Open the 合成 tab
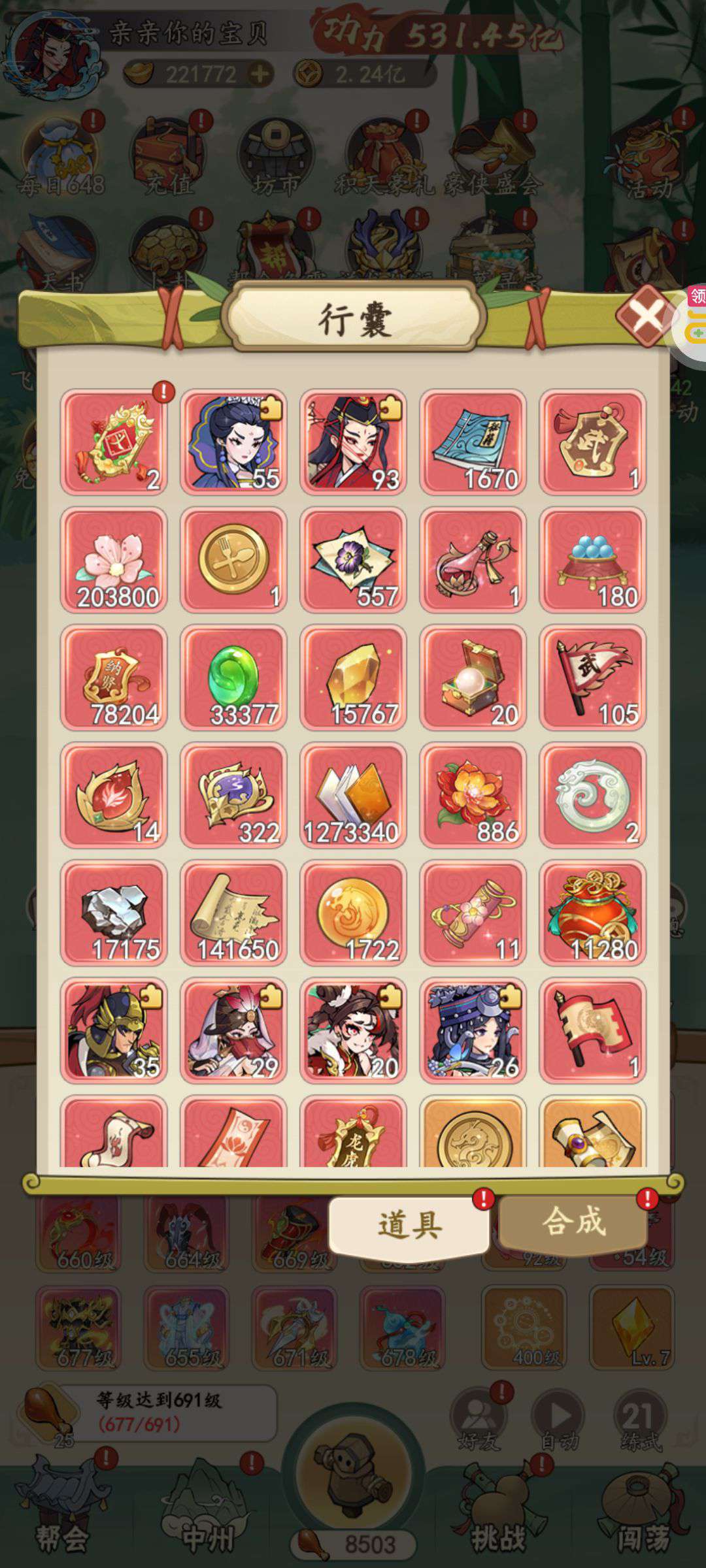 point(573,1221)
